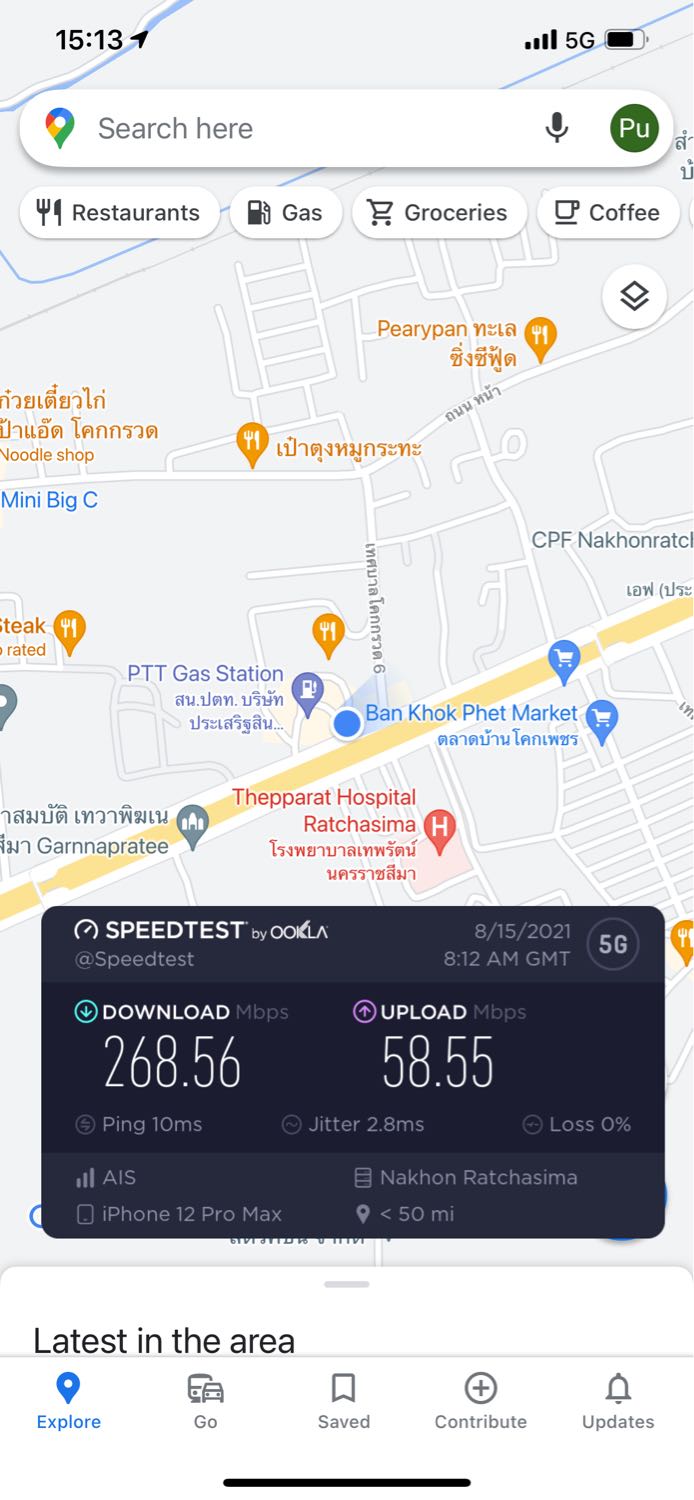Start voice search with the microphone
Image resolution: width=694 pixels, height=1500 pixels.
[x=557, y=128]
